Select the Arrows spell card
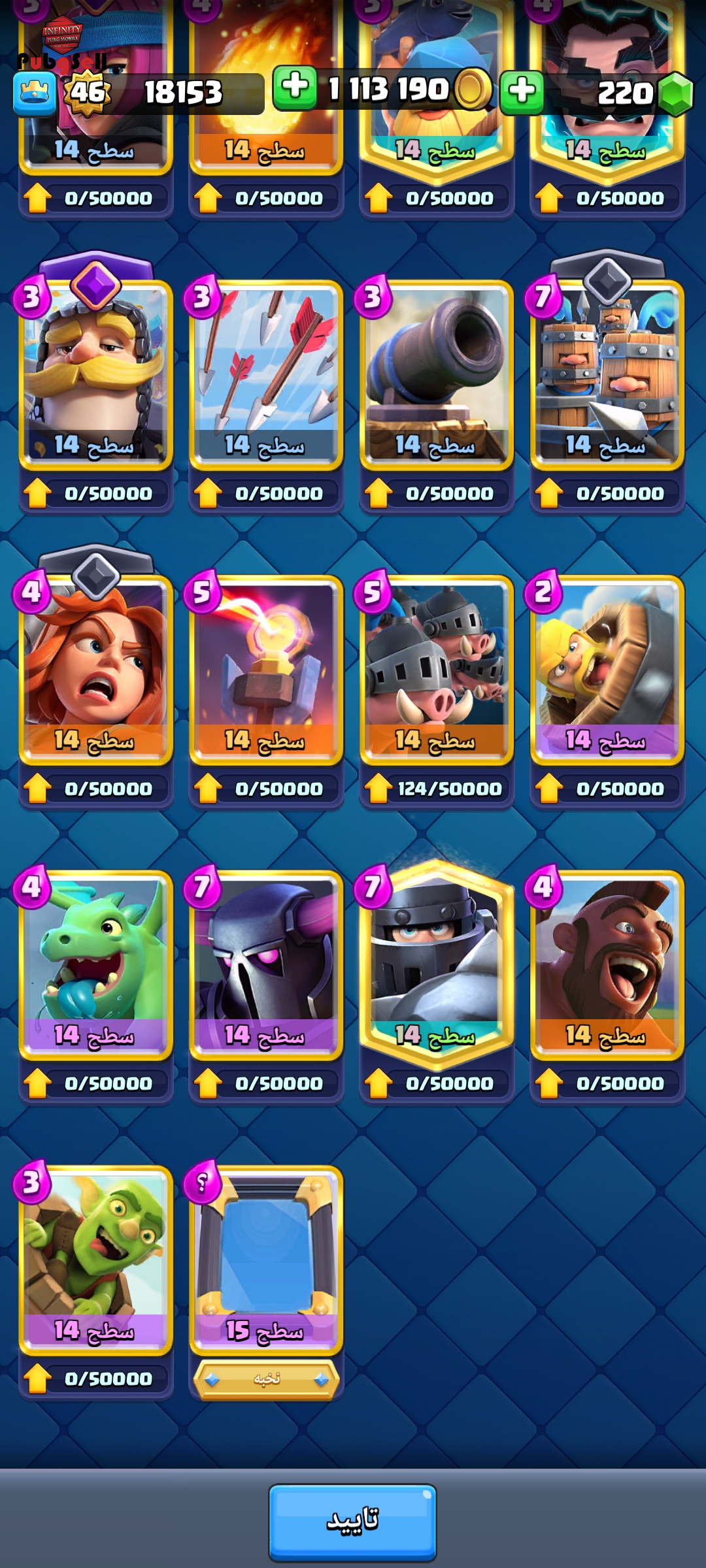Viewport: 706px width, 1568px height. point(266,374)
